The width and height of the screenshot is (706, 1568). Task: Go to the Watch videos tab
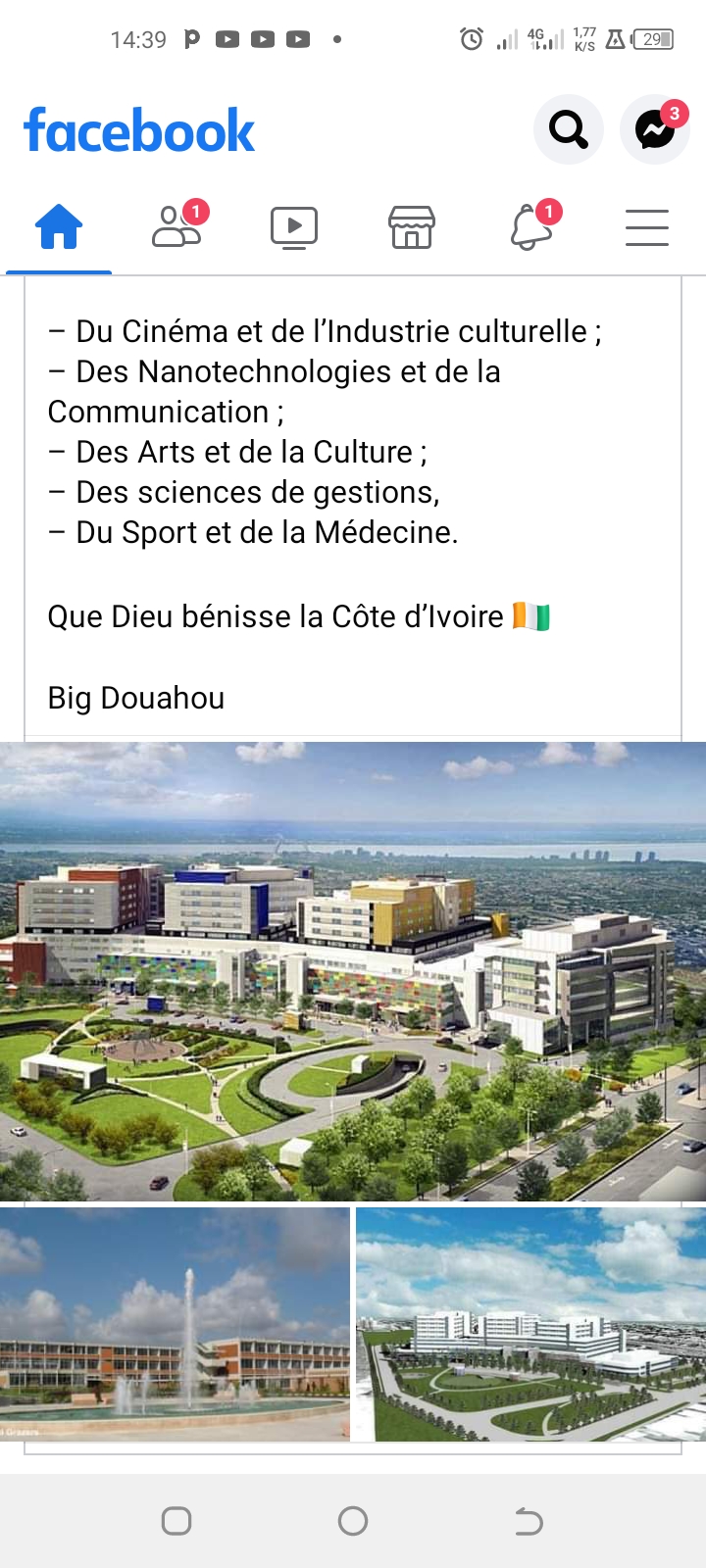294,227
